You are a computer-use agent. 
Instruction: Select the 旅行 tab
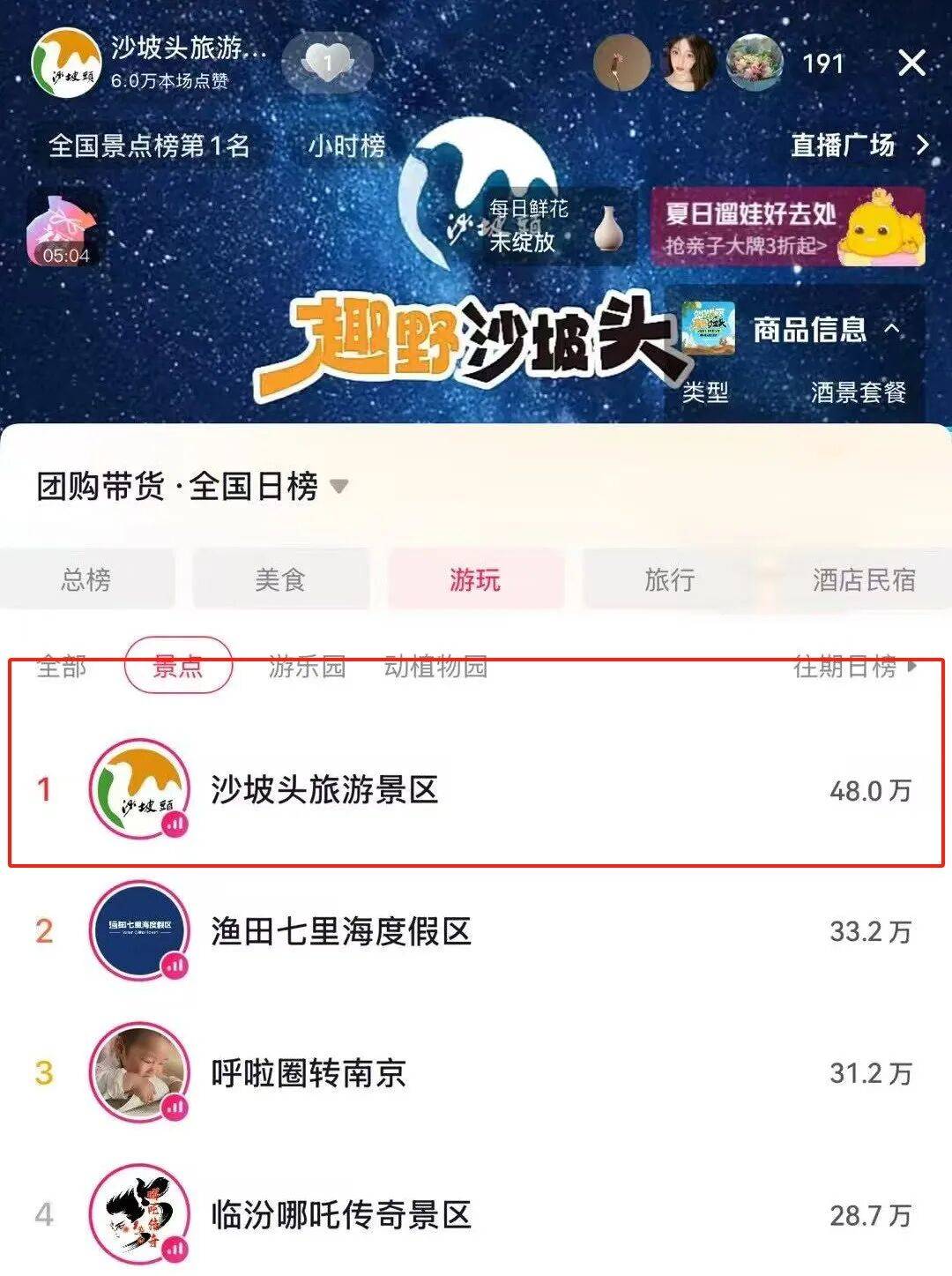669,579
